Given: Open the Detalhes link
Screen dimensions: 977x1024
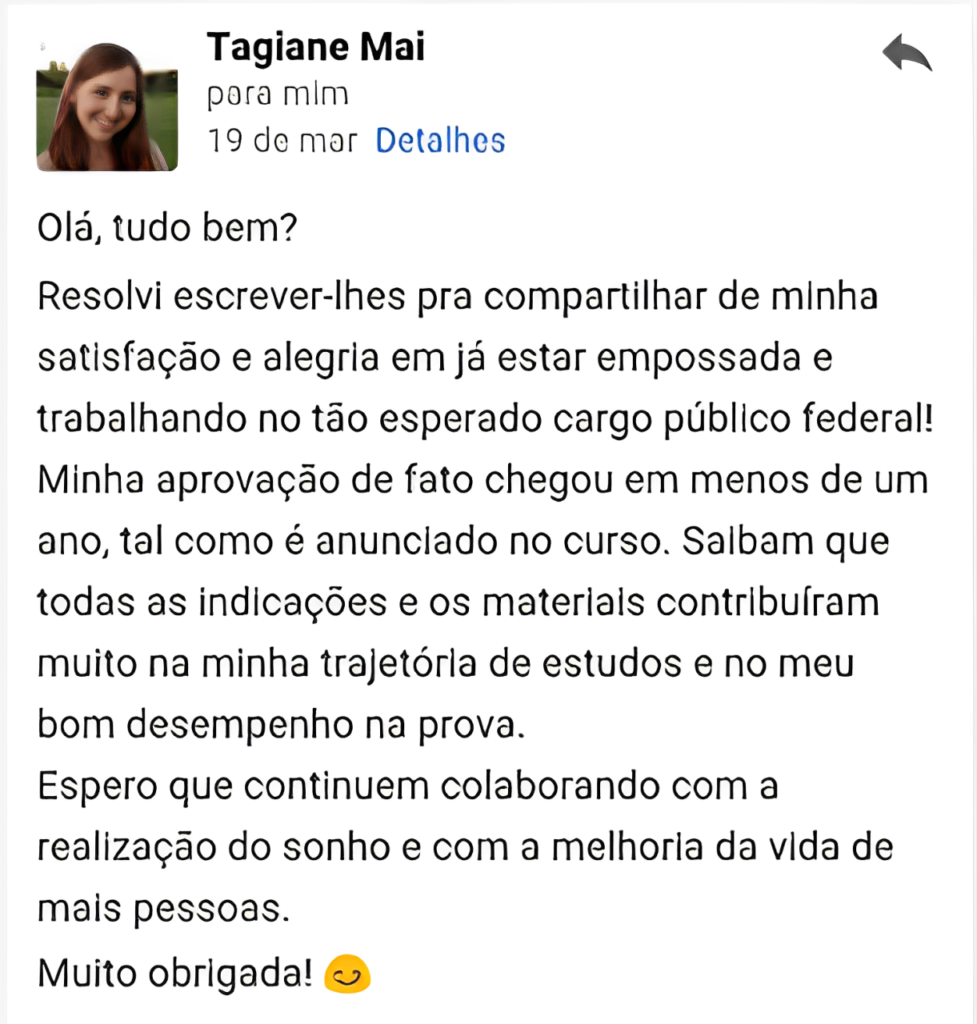Looking at the screenshot, I should [x=440, y=141].
